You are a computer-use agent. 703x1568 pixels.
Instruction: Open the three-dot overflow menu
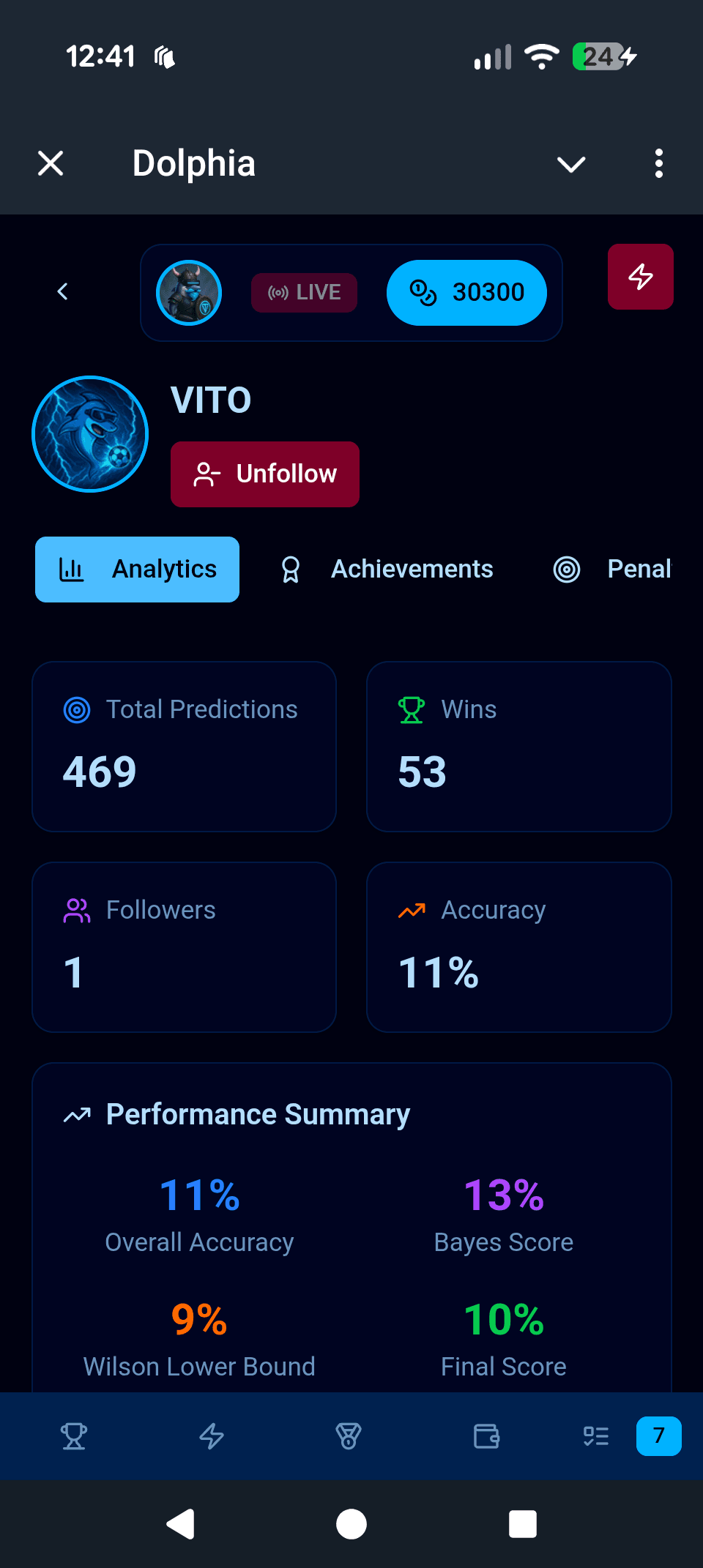[658, 164]
